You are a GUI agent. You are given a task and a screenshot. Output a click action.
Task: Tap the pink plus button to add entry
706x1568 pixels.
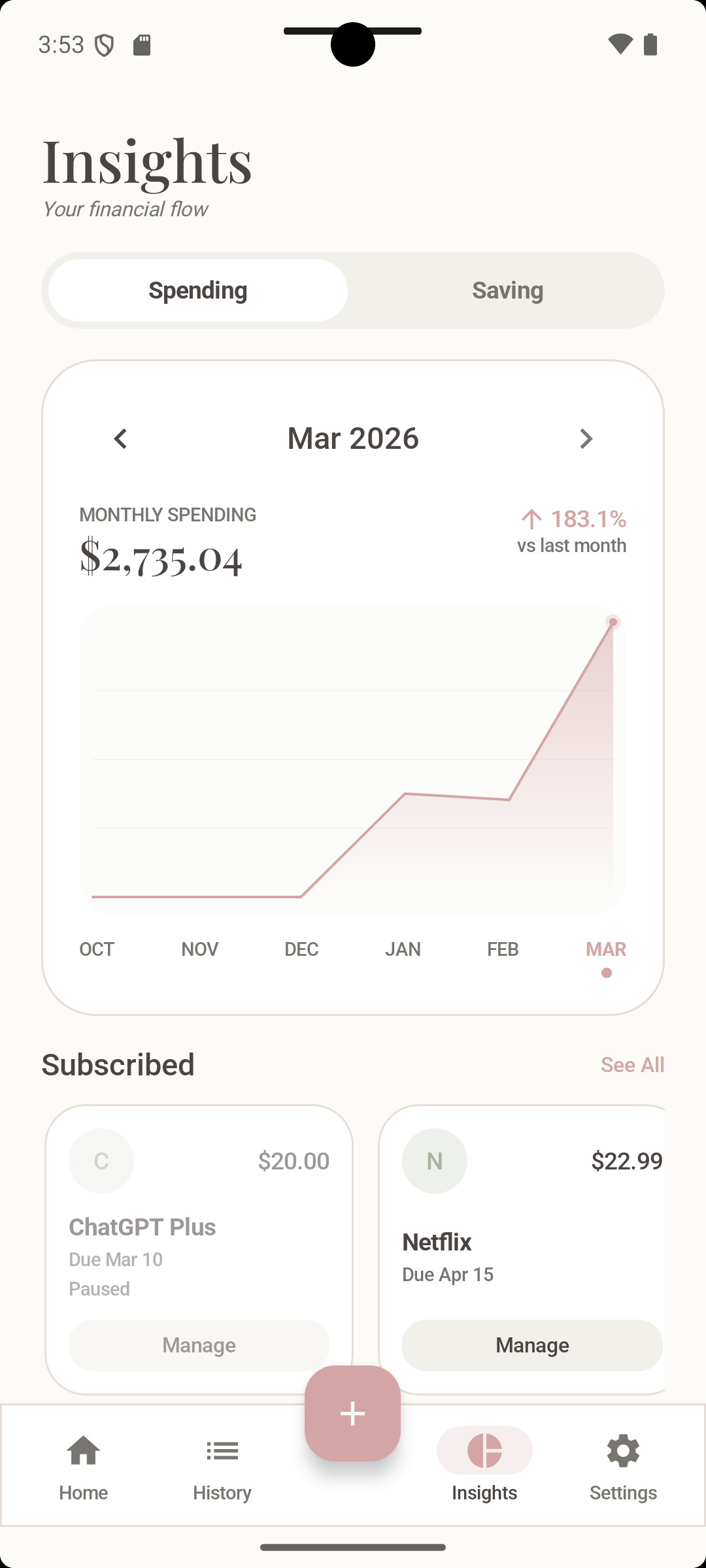tap(352, 1413)
